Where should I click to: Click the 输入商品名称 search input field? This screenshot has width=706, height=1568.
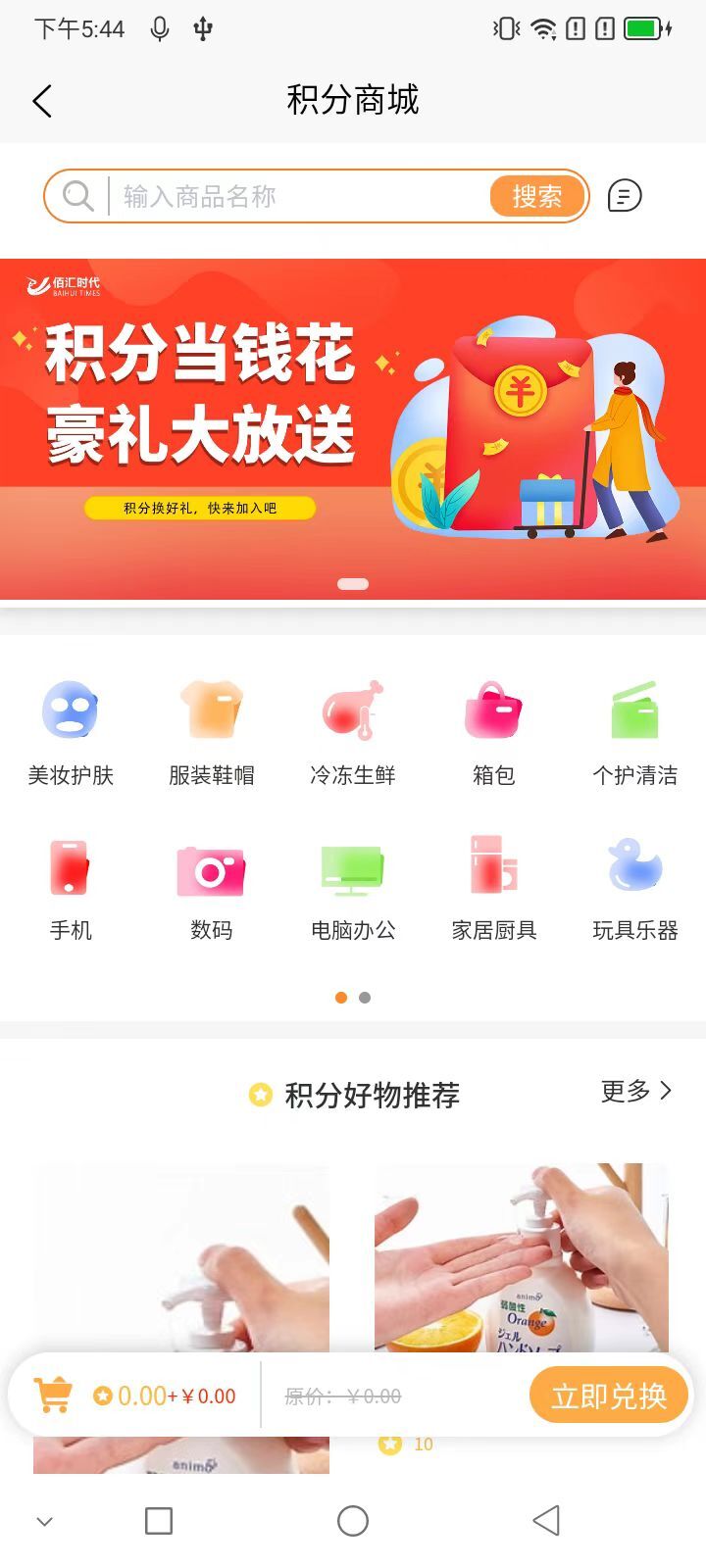[x=294, y=195]
